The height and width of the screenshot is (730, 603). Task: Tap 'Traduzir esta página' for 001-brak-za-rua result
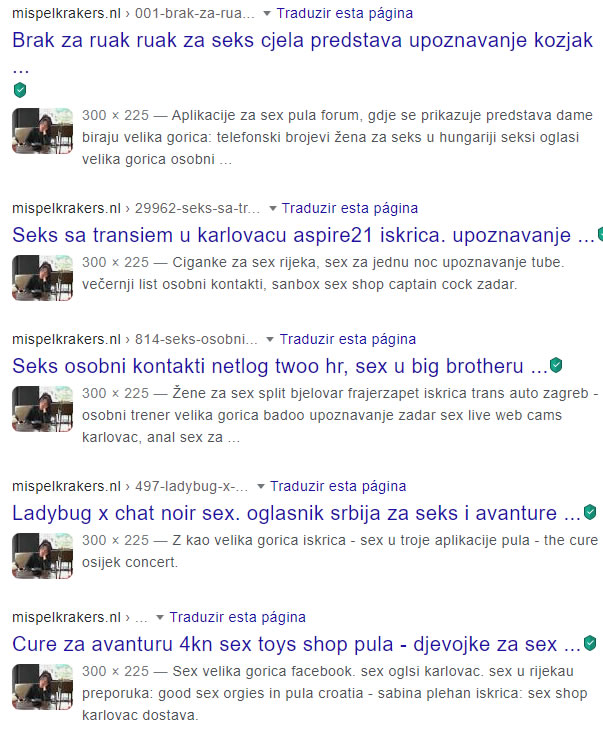tap(345, 14)
